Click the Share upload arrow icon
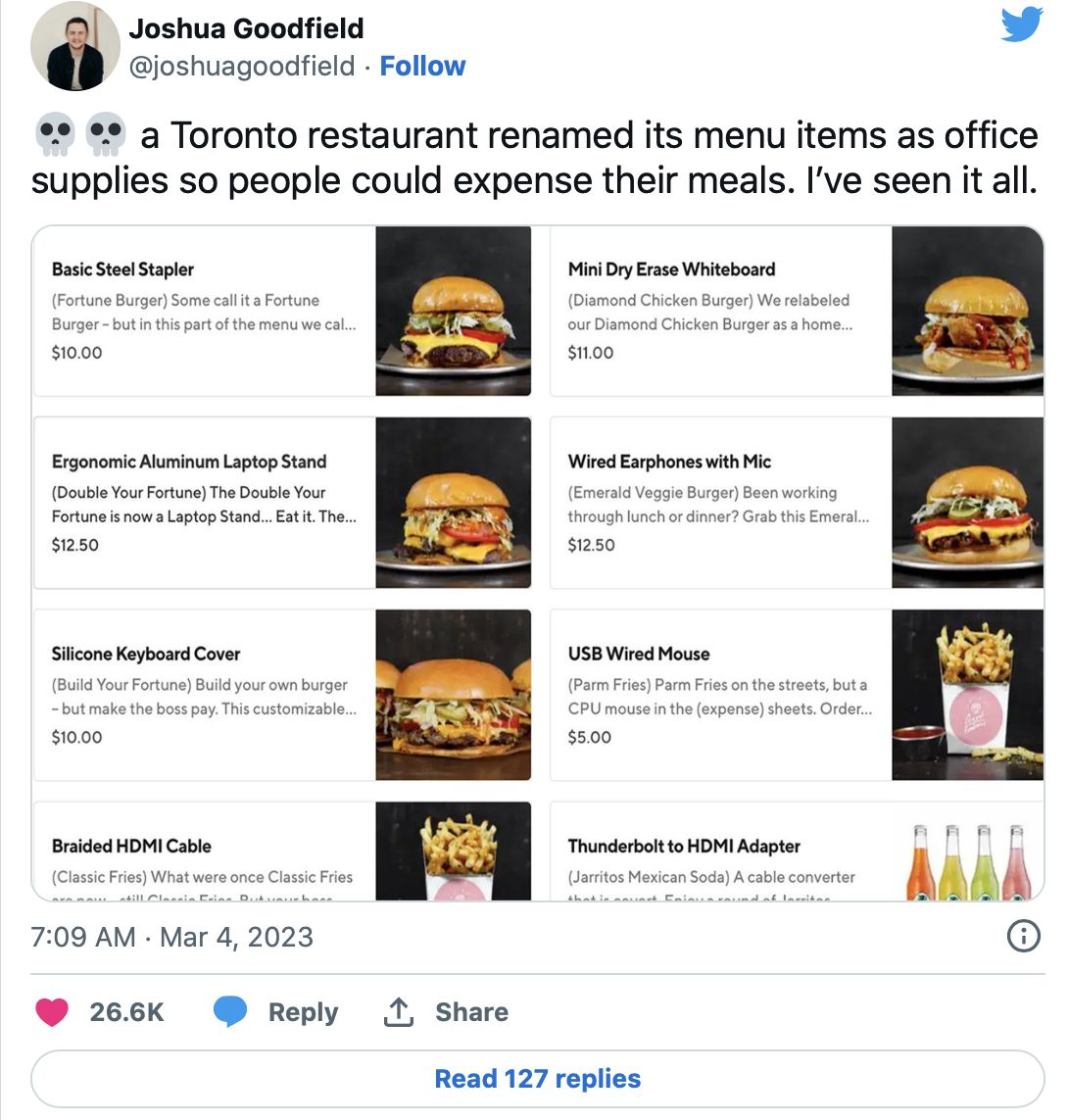 pos(399,1010)
